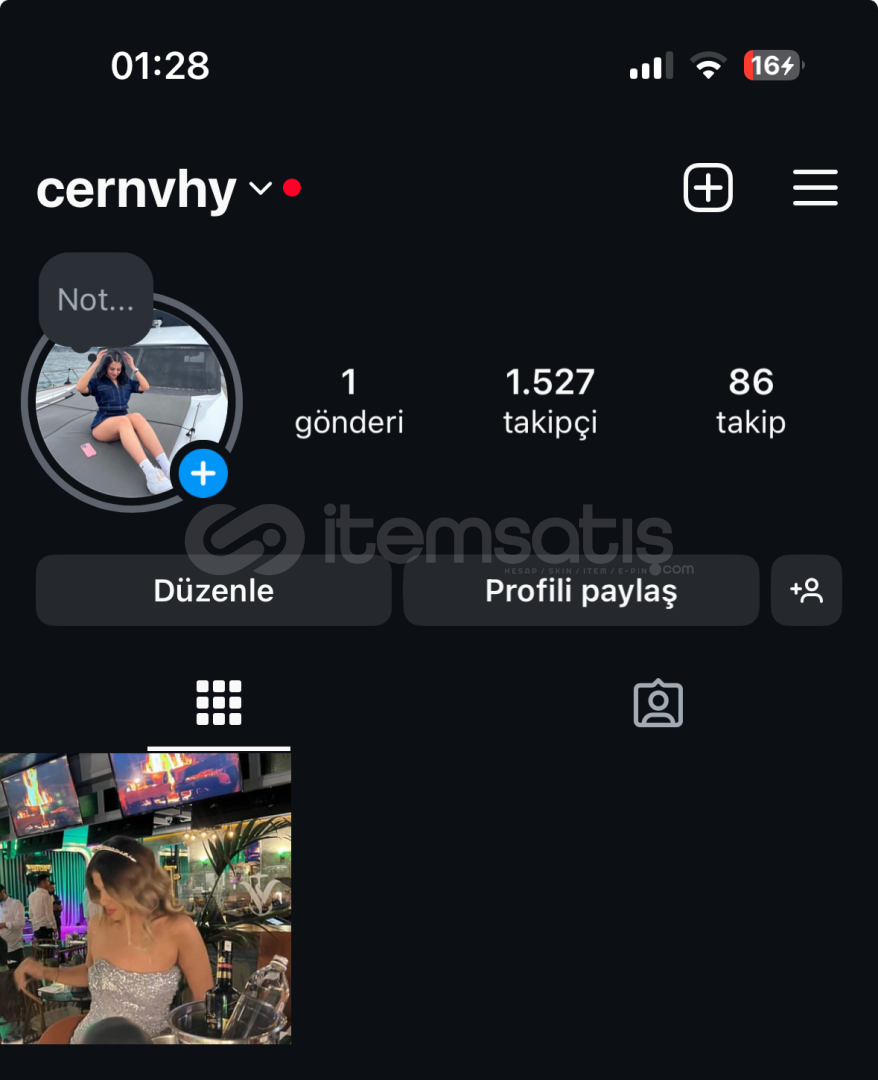View the 1.527 takipçi list

(x=550, y=400)
